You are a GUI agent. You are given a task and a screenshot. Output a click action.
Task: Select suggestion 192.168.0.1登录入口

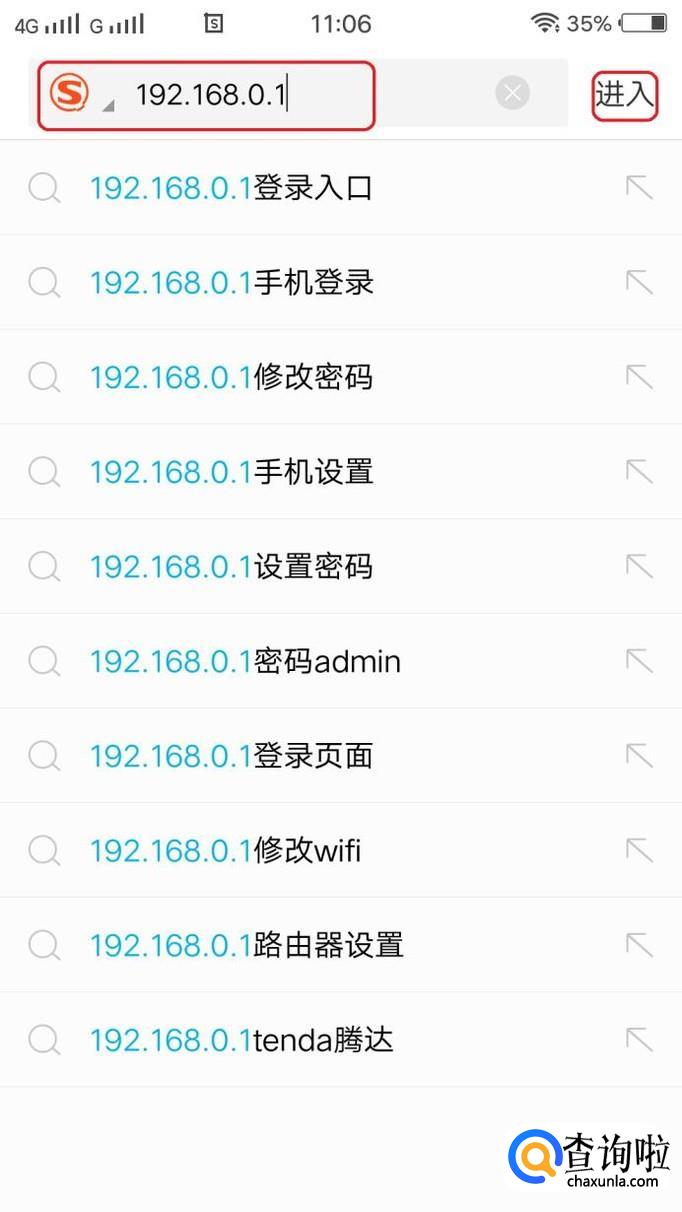coord(231,187)
